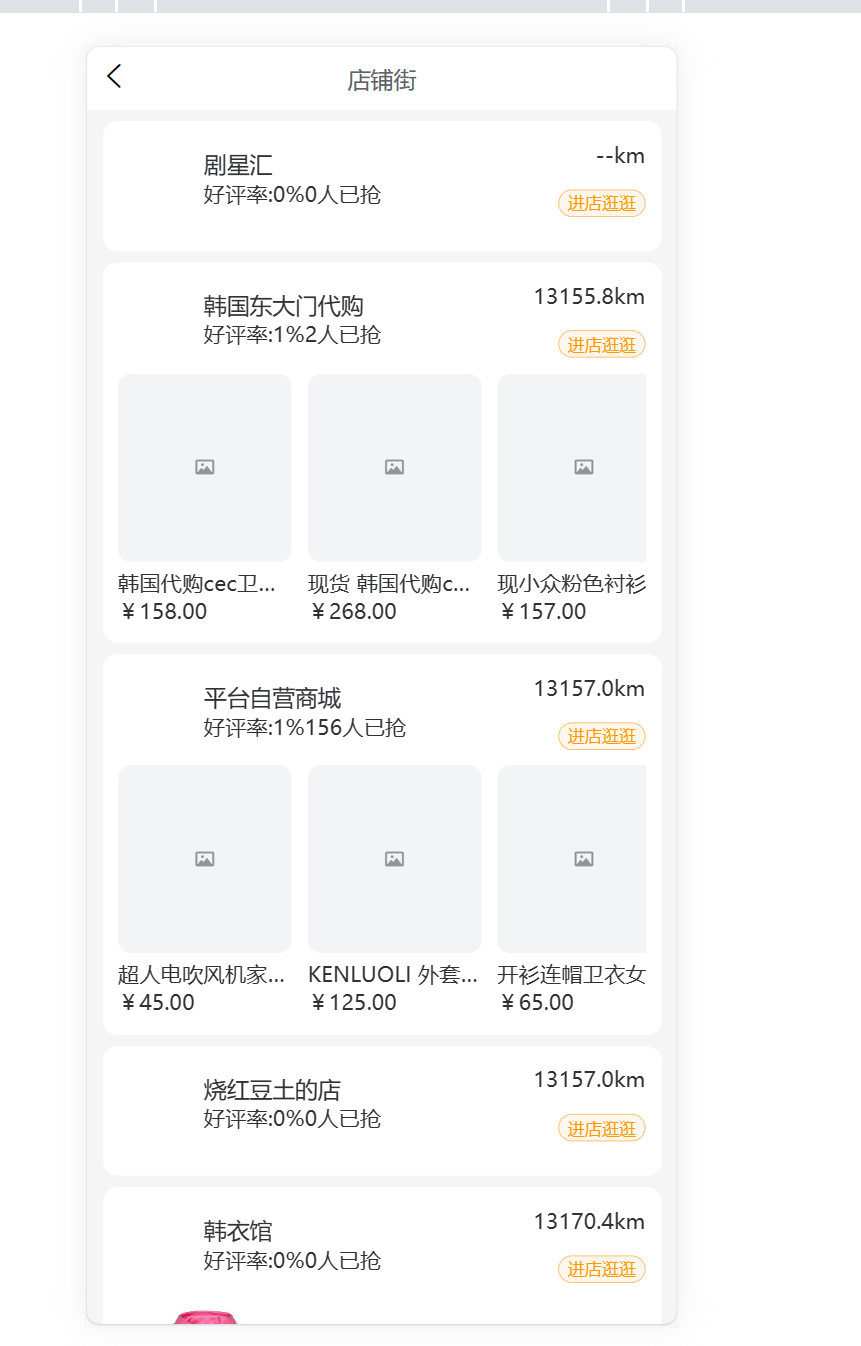Visit 烧红豆土的店 with 进店逛逛
The height and width of the screenshot is (1346, 861).
coord(601,1128)
